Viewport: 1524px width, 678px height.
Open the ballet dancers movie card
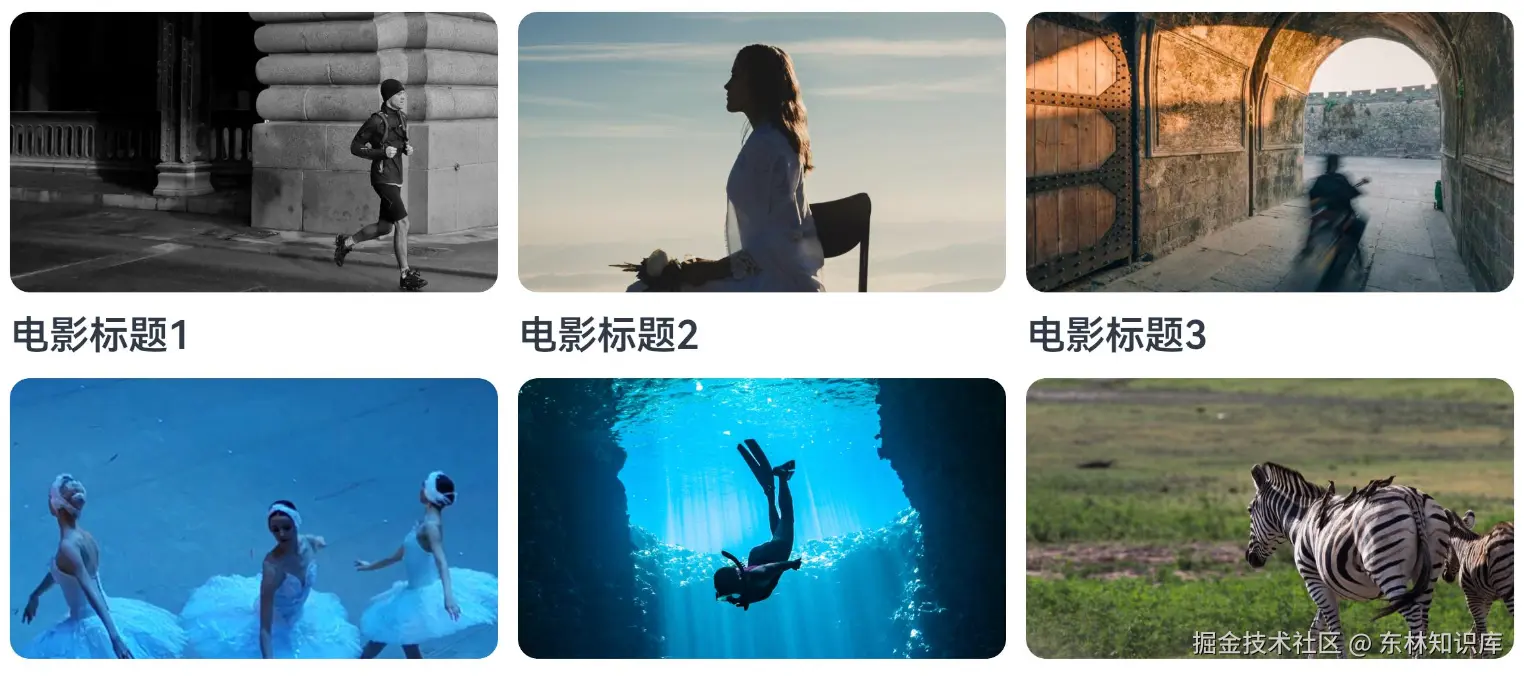(253, 518)
